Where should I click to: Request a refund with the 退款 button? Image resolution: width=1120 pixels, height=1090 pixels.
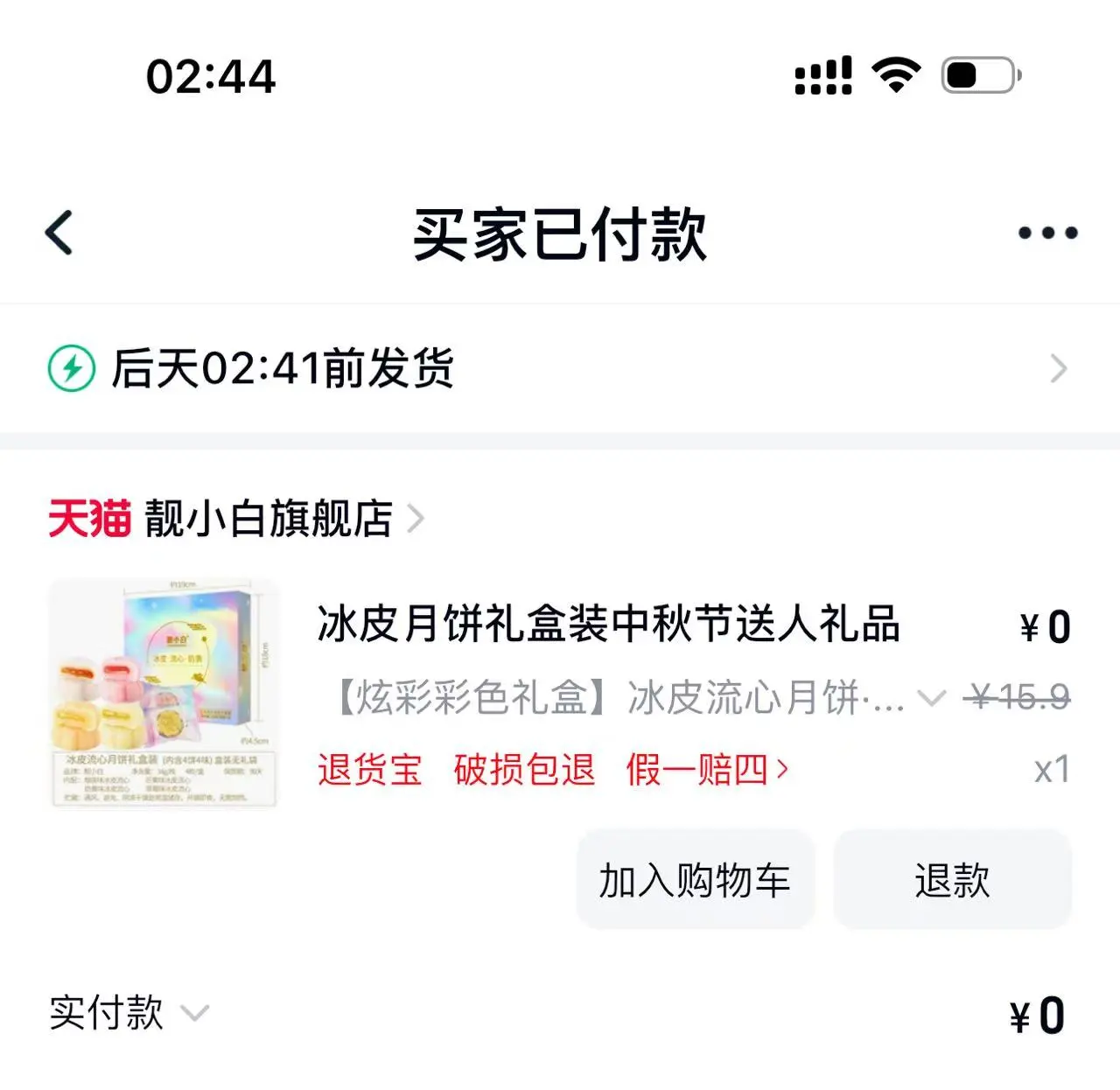pyautogui.click(x=952, y=880)
